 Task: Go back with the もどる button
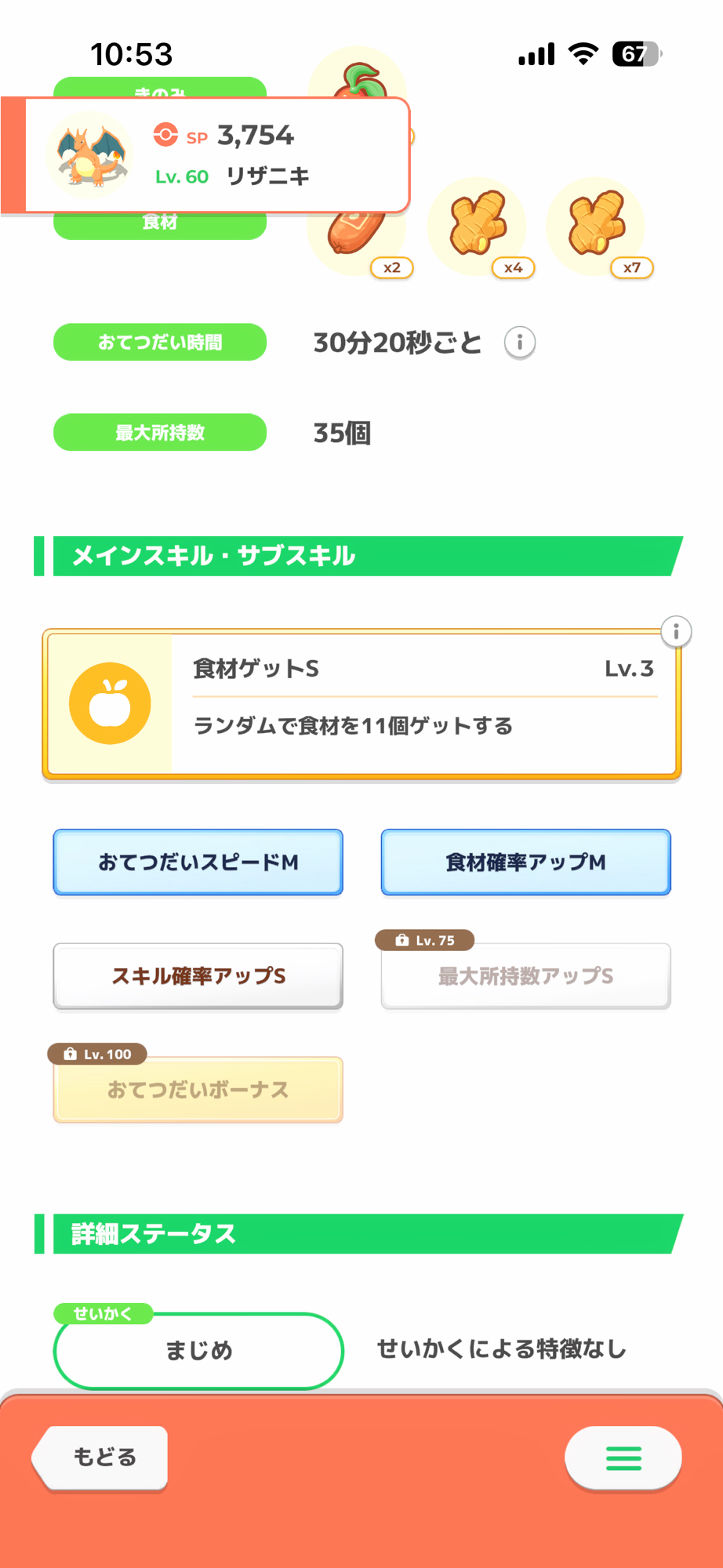(103, 1457)
